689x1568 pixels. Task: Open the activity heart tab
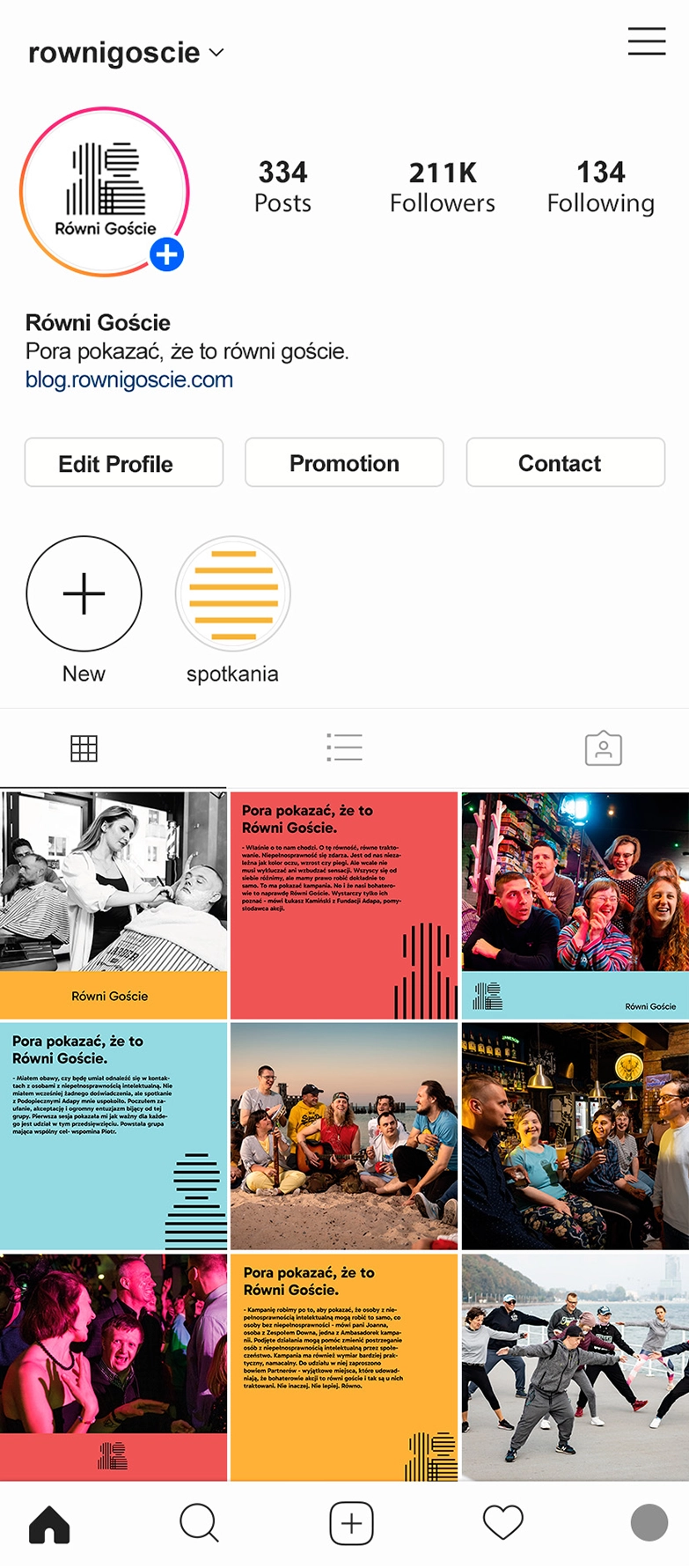[x=503, y=1523]
